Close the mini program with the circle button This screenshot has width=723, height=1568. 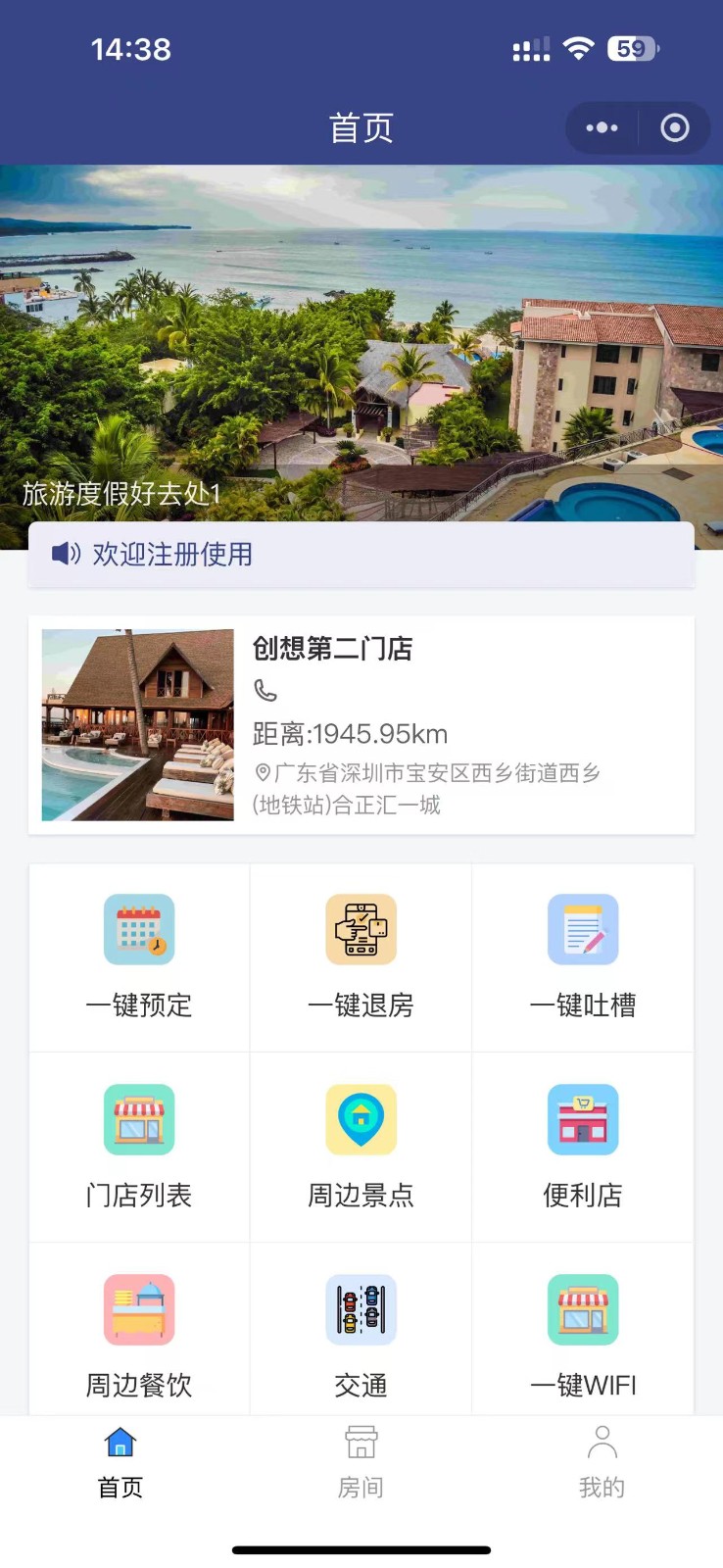(674, 128)
